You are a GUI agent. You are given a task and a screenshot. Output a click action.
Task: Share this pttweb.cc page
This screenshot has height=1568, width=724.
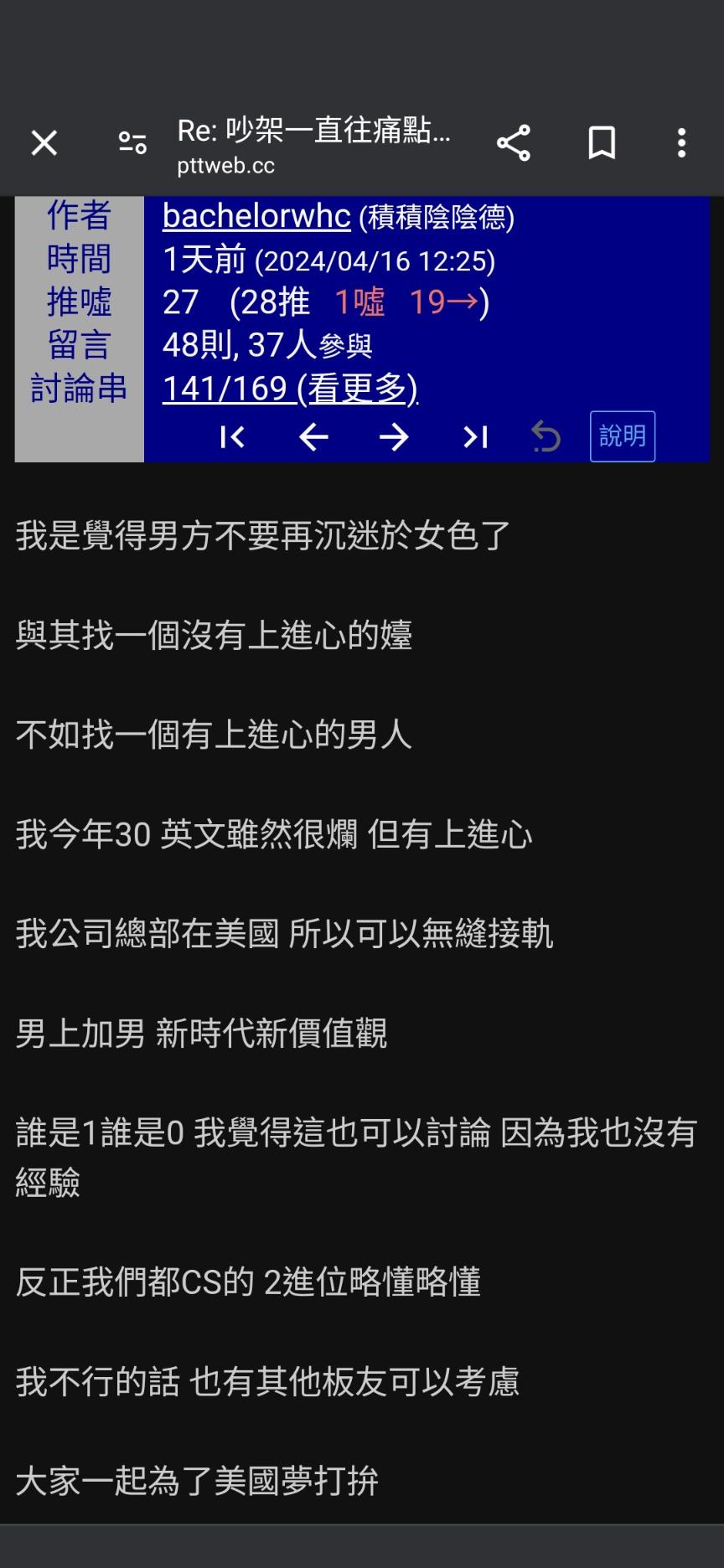(514, 143)
